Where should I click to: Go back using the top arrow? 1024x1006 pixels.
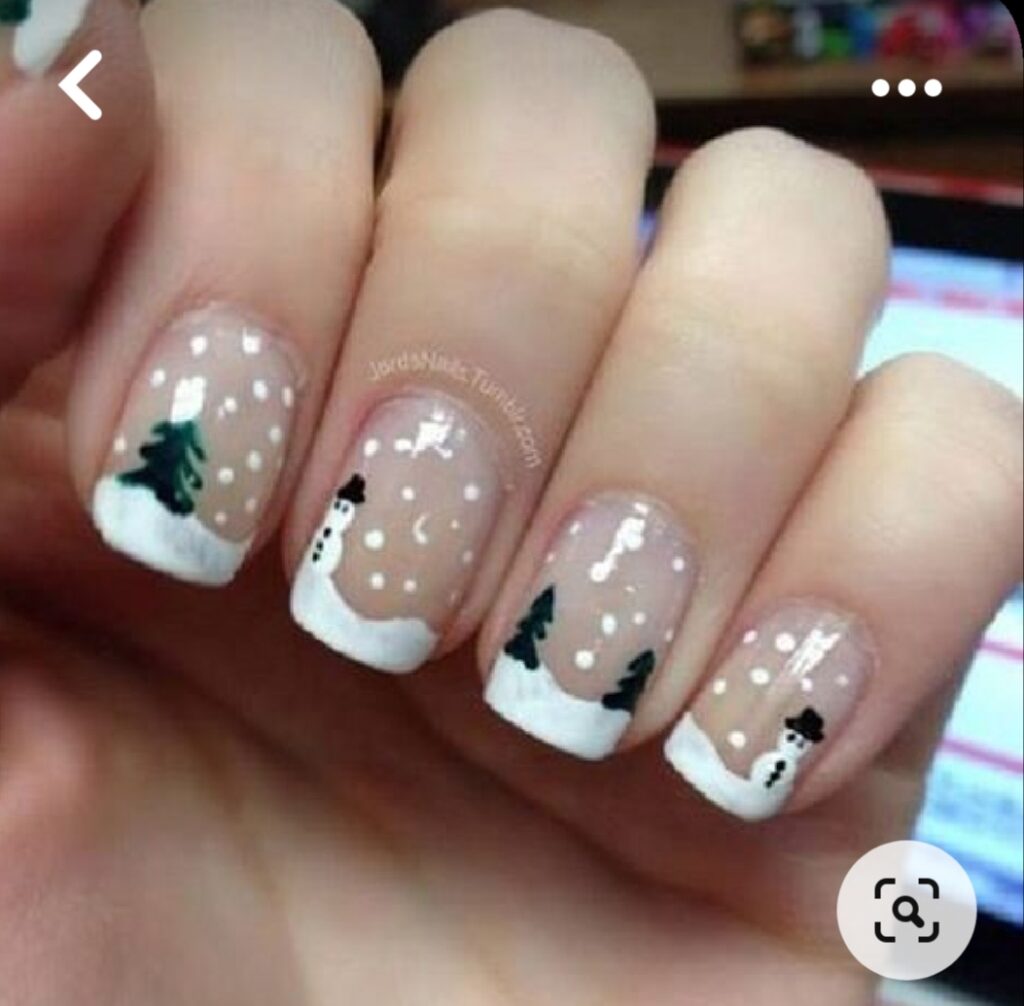pos(81,86)
